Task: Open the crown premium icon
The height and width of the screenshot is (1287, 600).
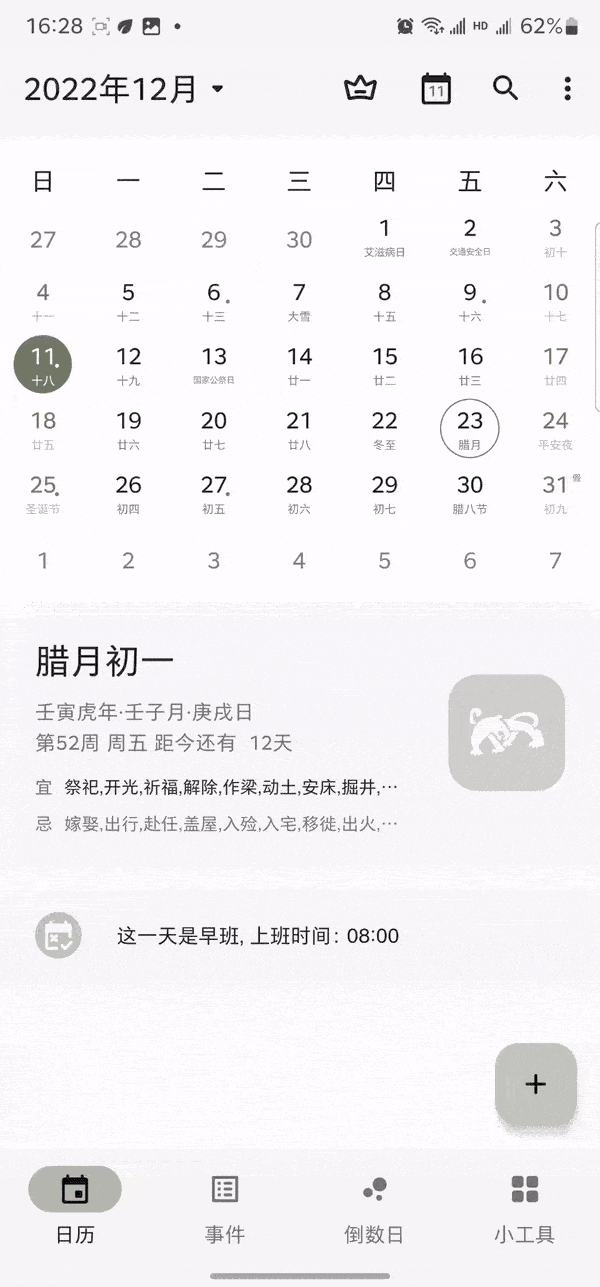Action: pos(360,89)
